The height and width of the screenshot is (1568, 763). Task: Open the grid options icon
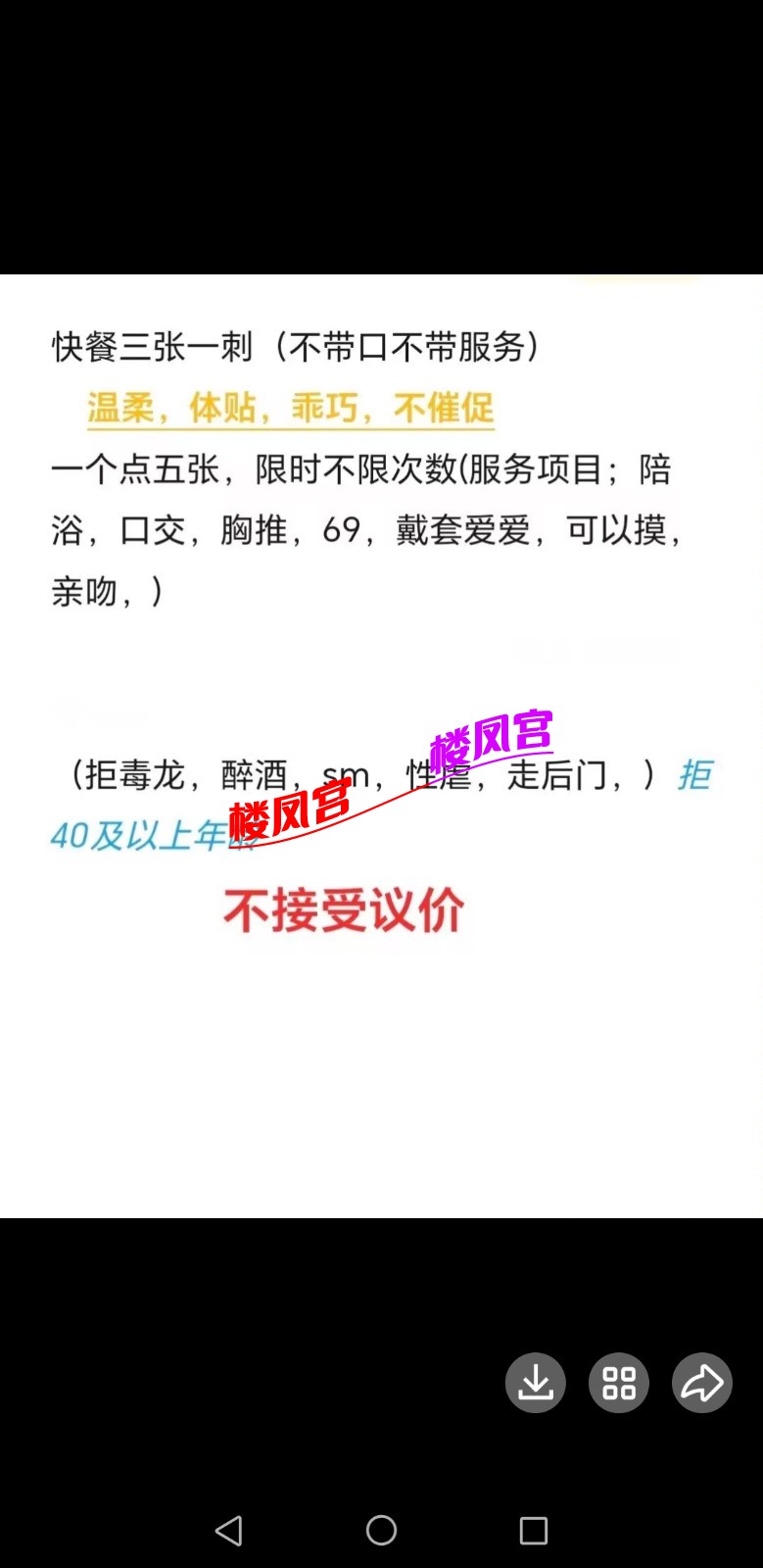[618, 1383]
